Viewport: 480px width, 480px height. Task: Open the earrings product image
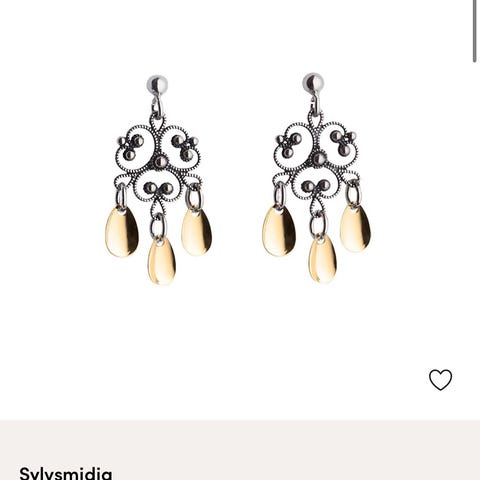tap(237, 179)
